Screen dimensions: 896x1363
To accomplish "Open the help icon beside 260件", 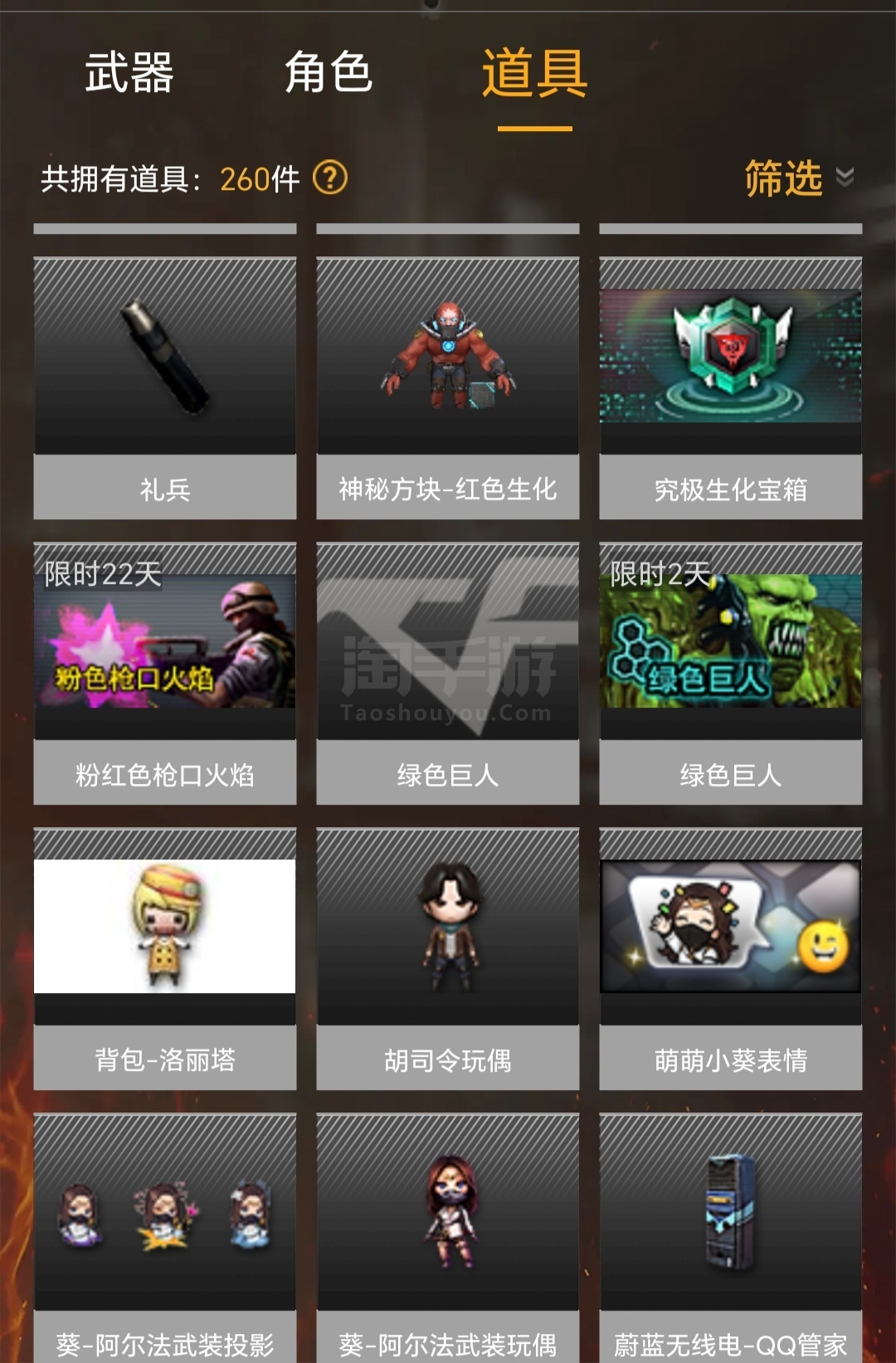I will pos(330,178).
